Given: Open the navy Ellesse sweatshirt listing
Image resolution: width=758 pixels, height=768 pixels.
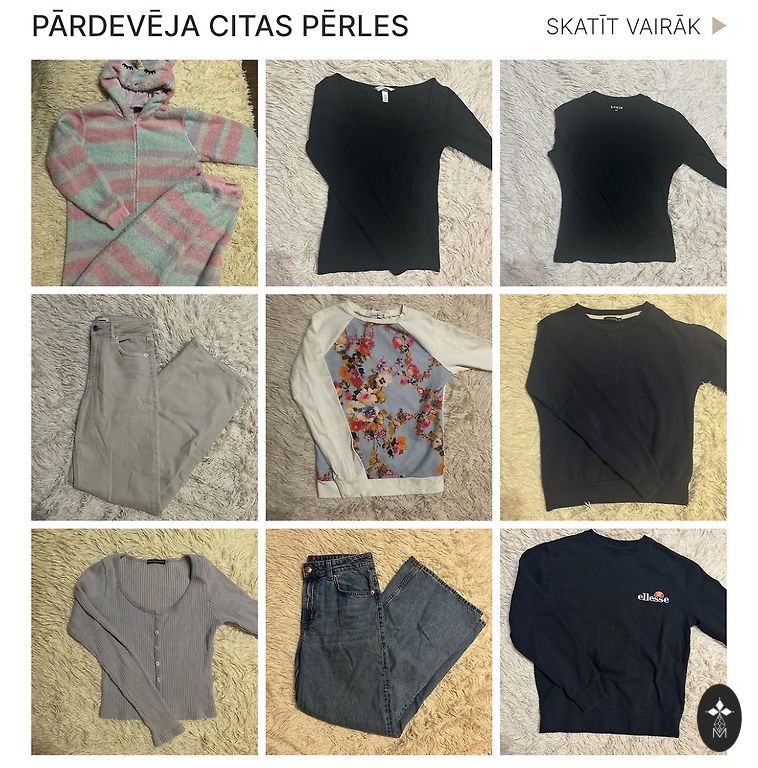Looking at the screenshot, I should [613, 641].
